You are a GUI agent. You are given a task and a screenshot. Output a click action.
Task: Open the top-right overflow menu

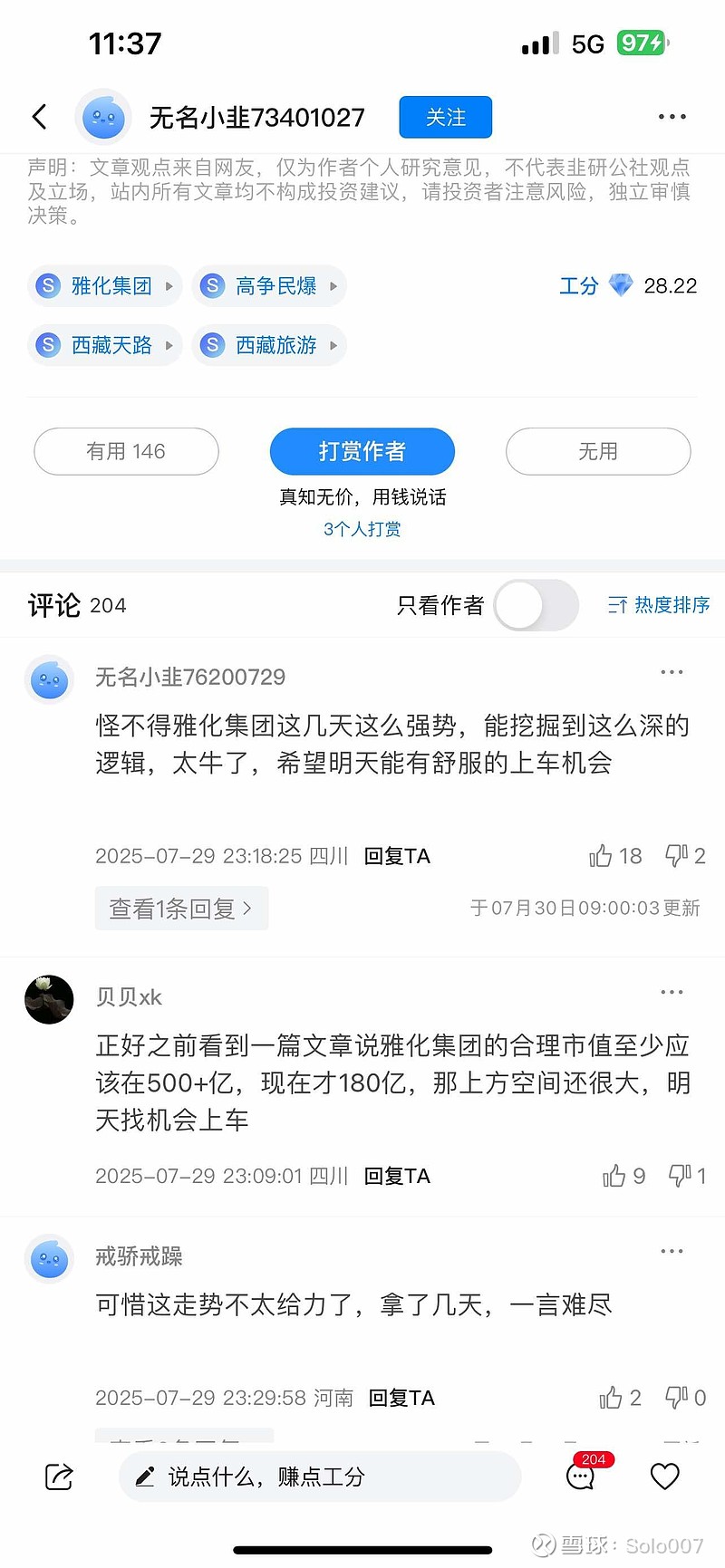[x=672, y=117]
